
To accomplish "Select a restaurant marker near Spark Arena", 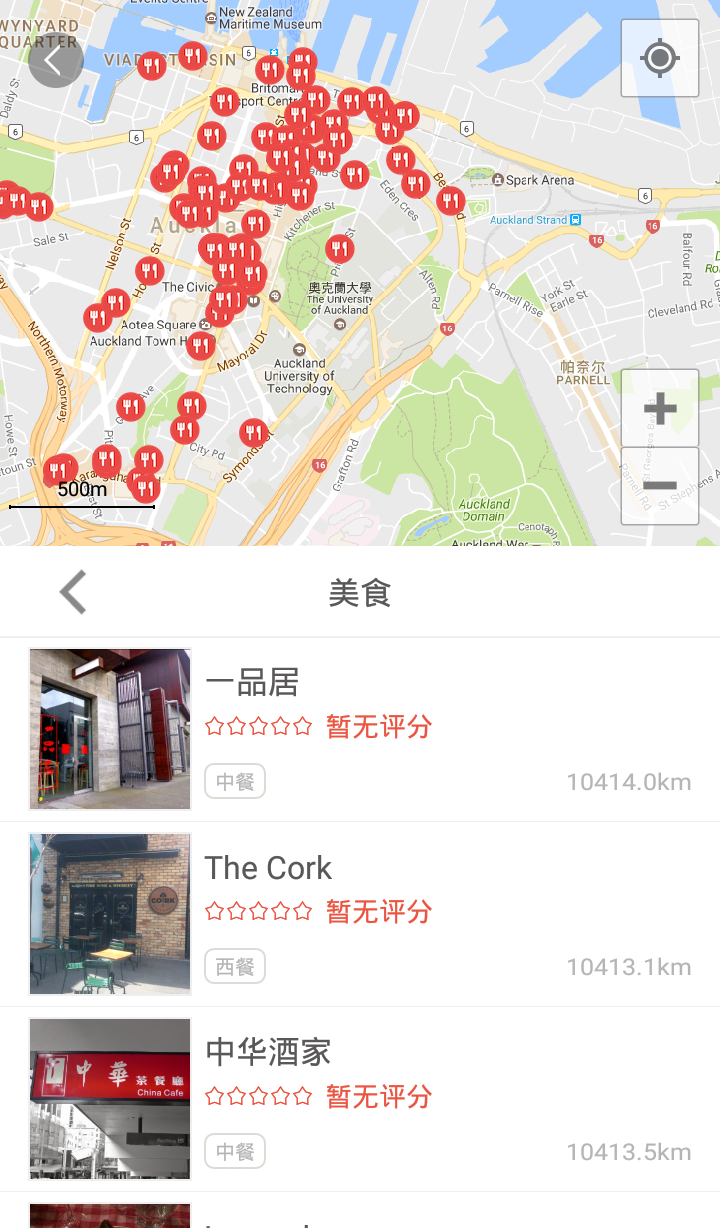I will (x=450, y=199).
